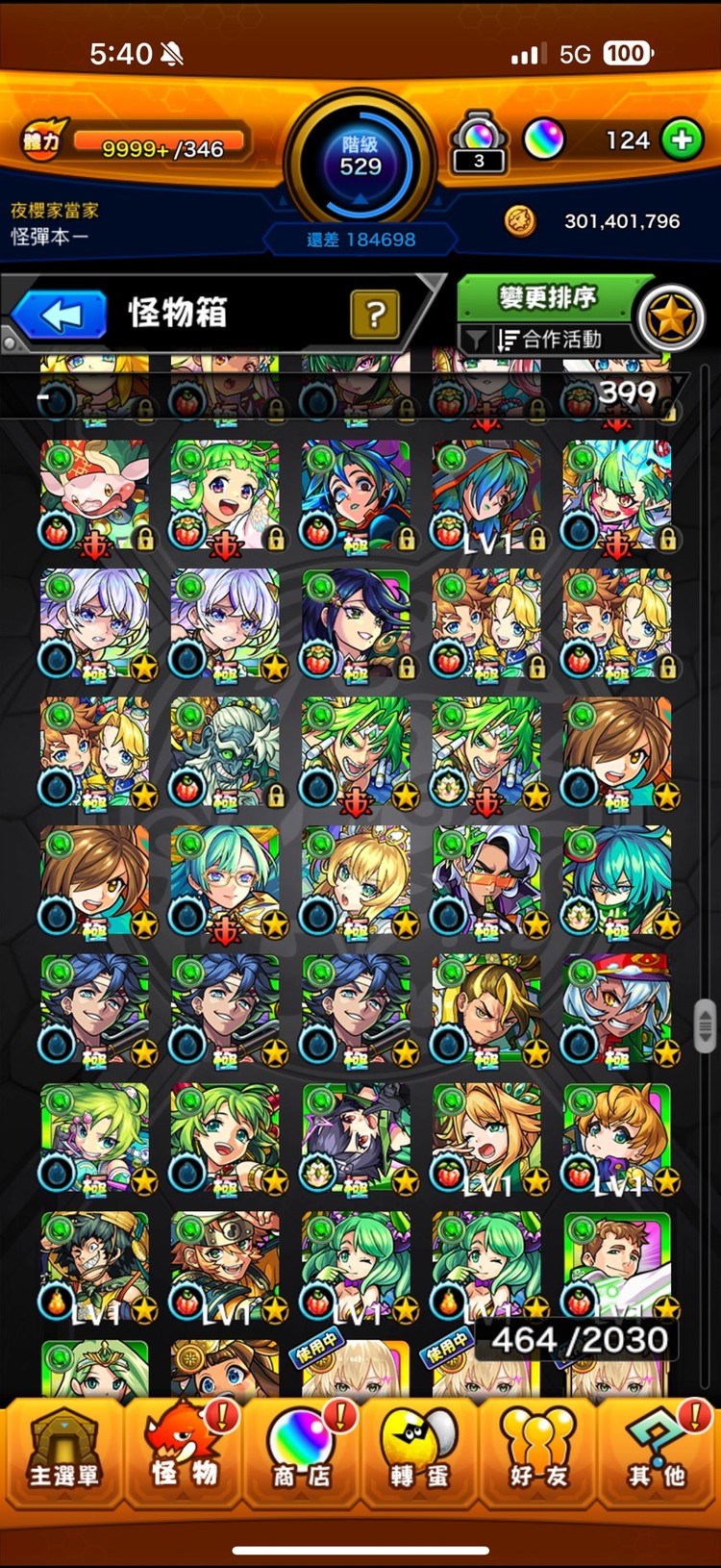Tap 變更排序 to change sort order

point(548,298)
